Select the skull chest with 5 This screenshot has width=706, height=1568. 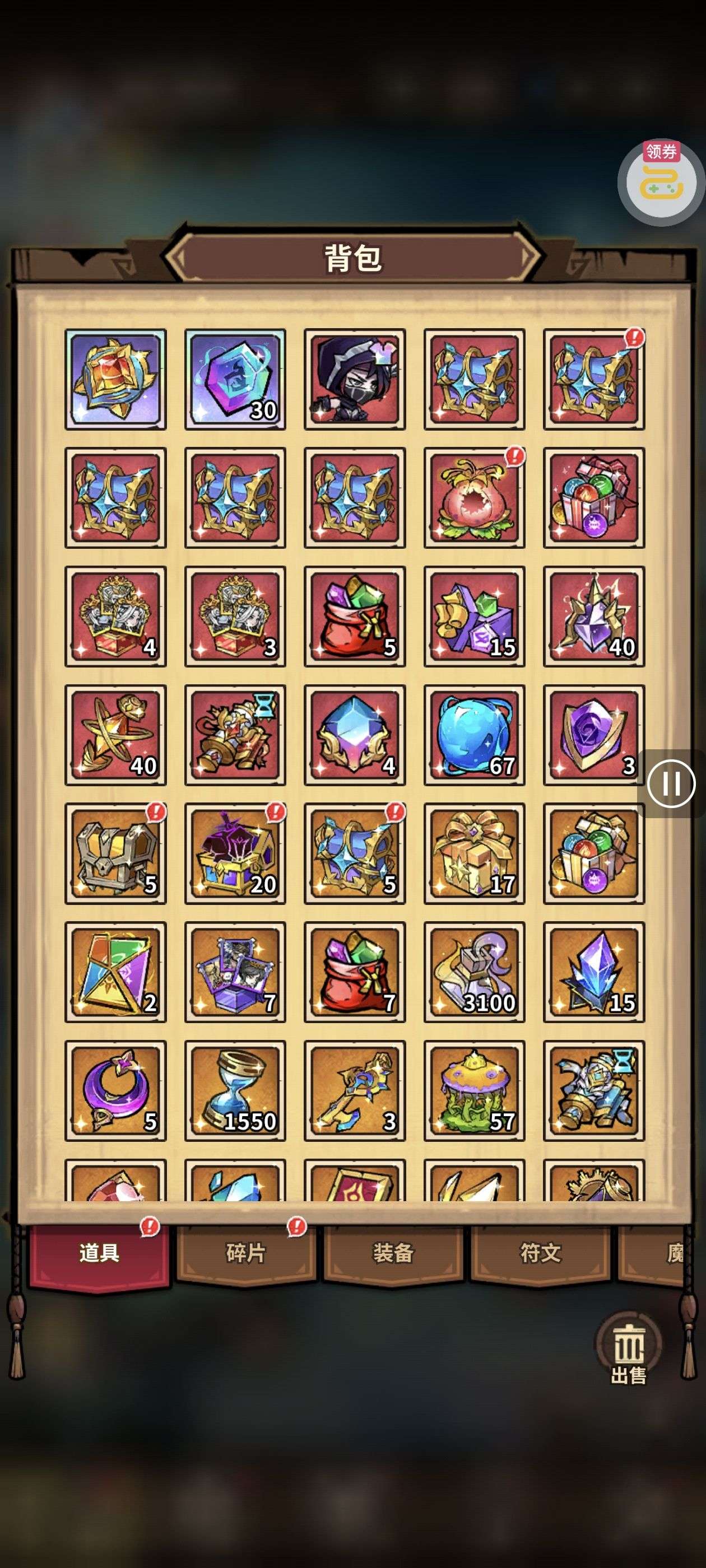coord(116,853)
